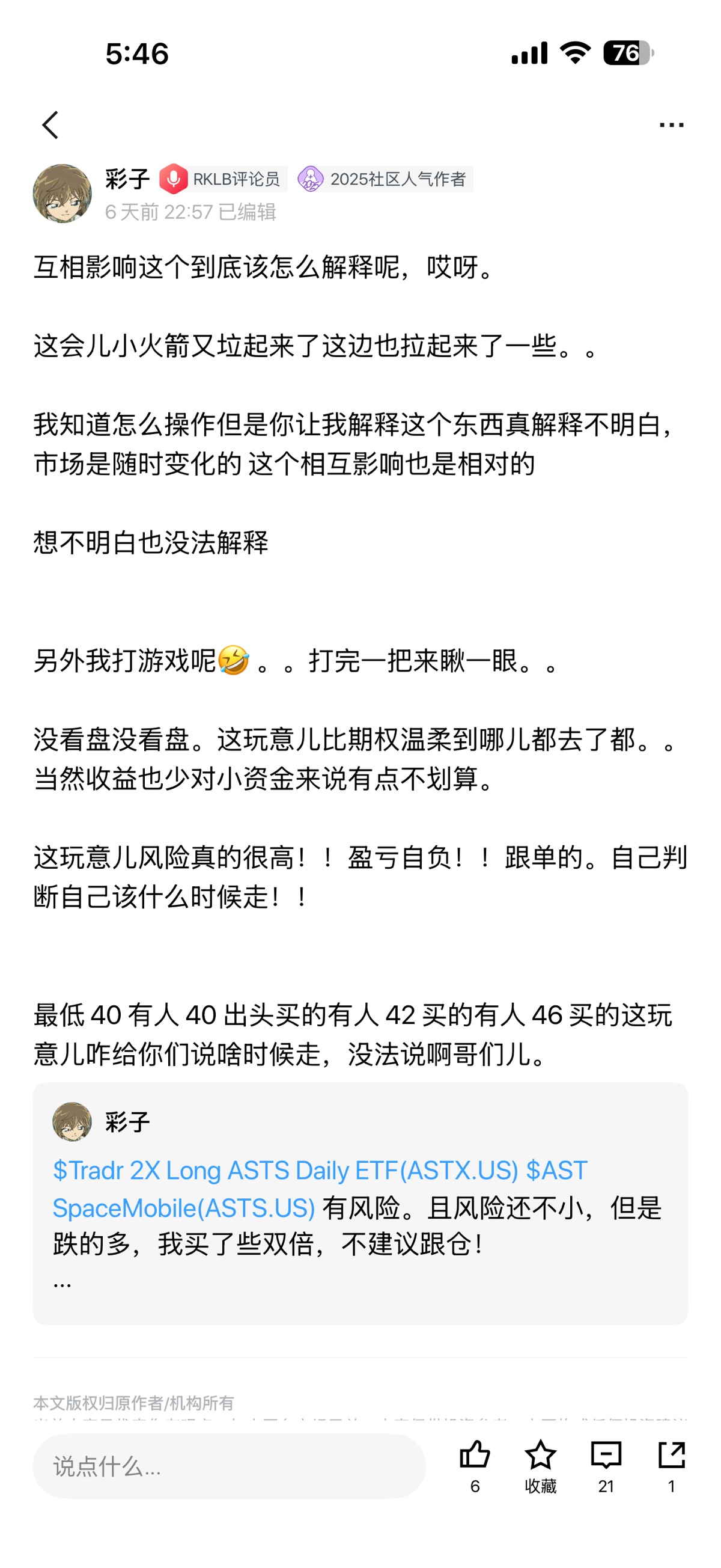
Task: Tap the 2025社区人气作者 badge
Action: (x=385, y=179)
